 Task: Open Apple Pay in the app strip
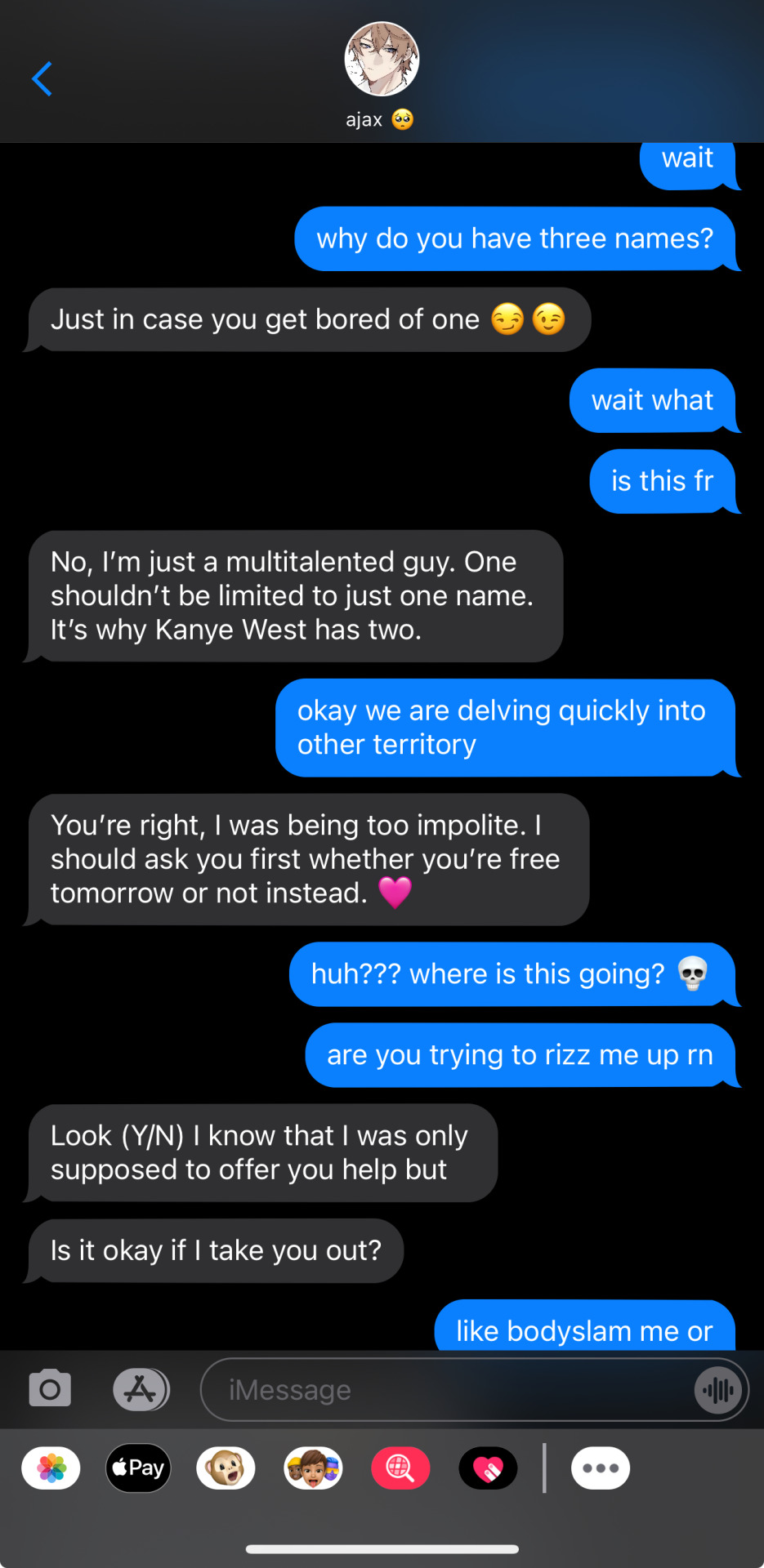pyautogui.click(x=139, y=1468)
